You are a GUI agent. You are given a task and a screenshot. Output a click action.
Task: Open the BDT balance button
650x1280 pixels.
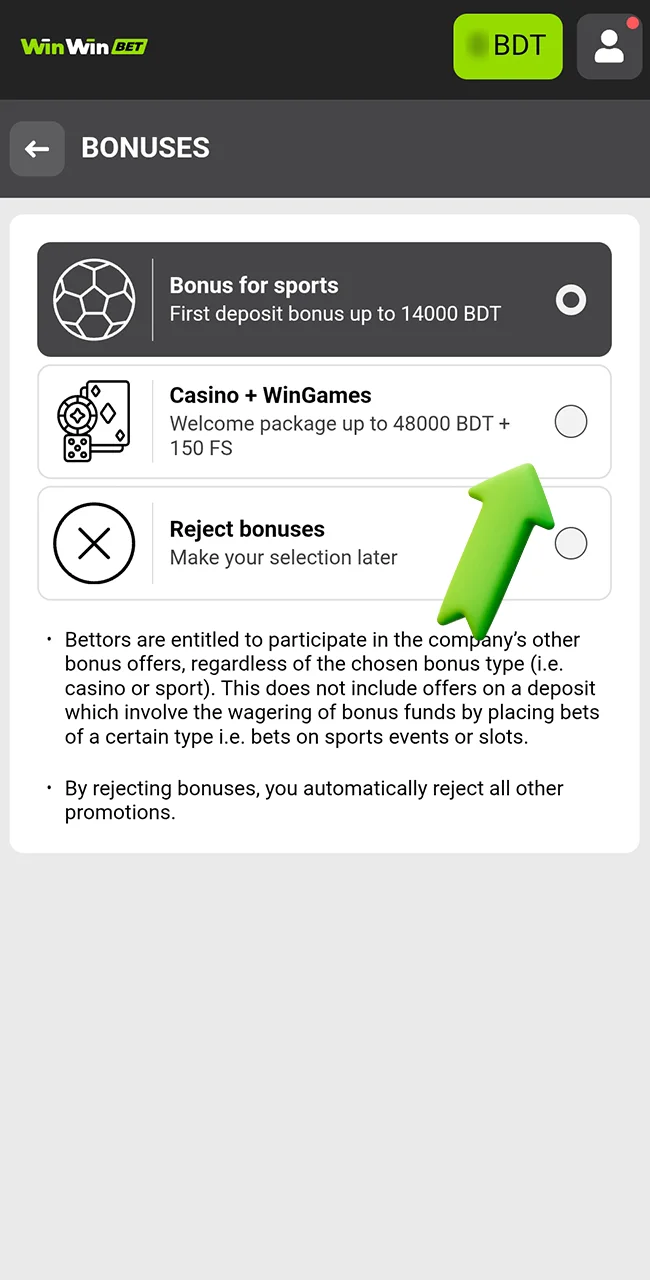coord(508,46)
